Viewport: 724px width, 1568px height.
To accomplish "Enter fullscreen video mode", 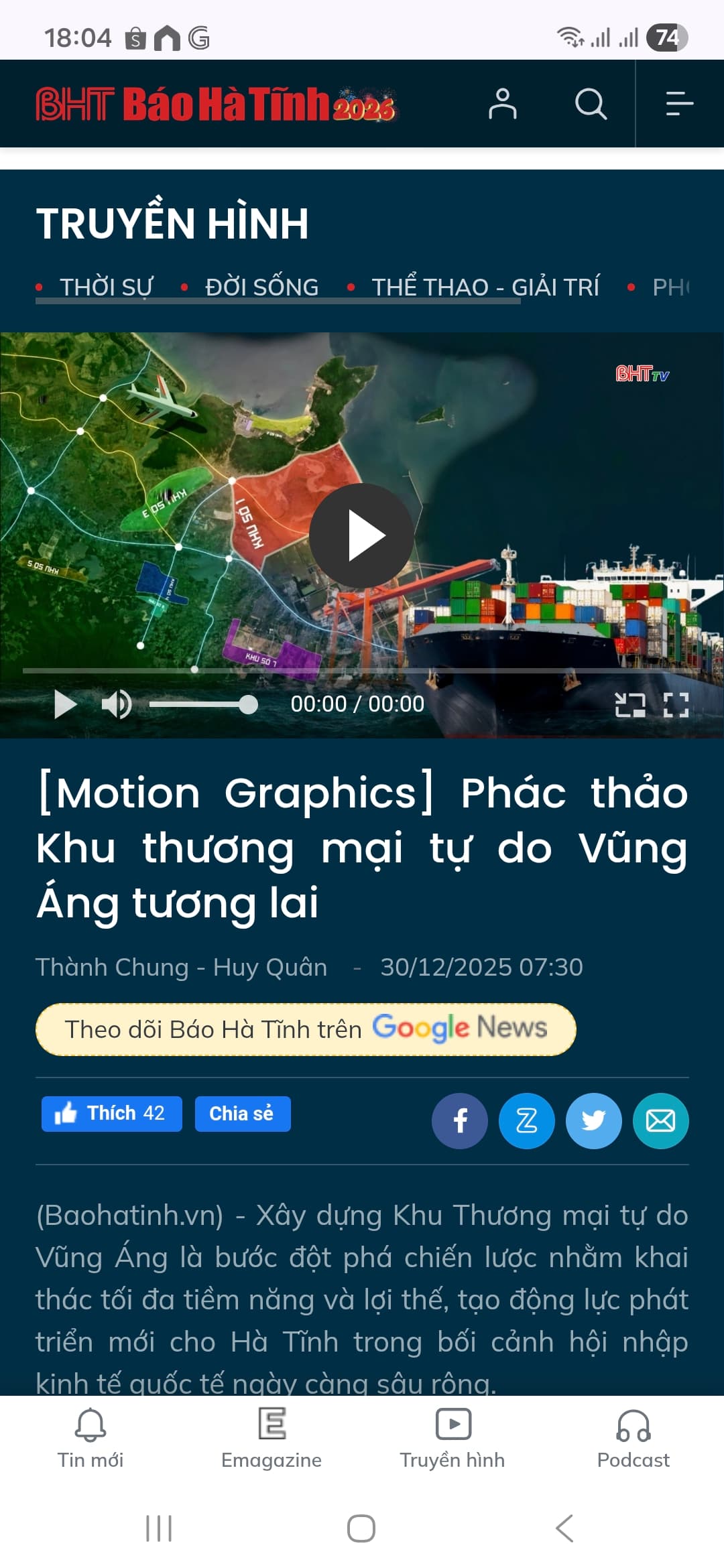I will (676, 705).
